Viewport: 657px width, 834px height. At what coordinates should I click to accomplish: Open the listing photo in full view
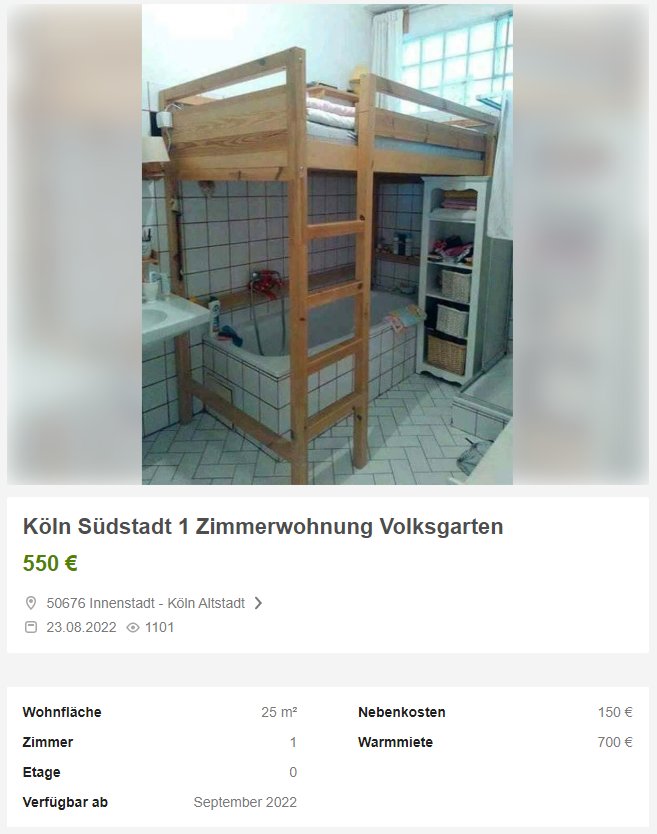tap(327, 245)
